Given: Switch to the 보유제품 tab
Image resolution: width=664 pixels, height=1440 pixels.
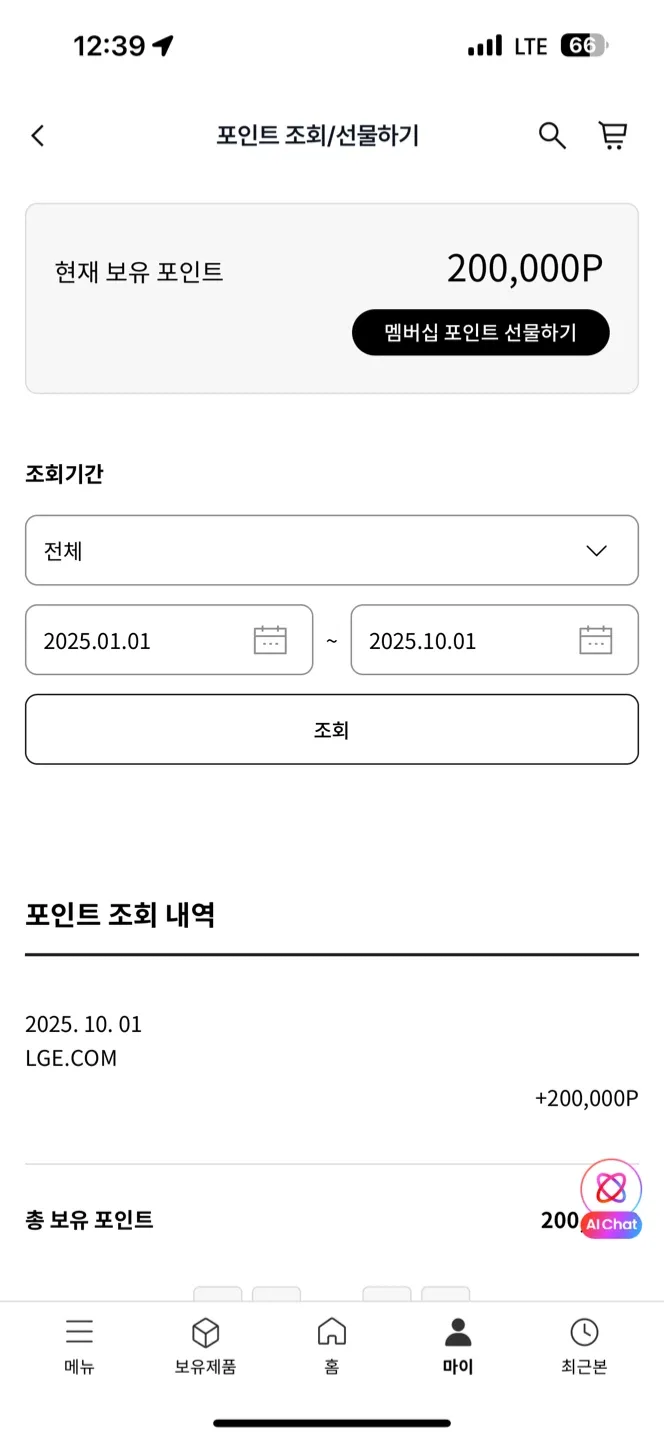Looking at the screenshot, I should pos(205,1346).
